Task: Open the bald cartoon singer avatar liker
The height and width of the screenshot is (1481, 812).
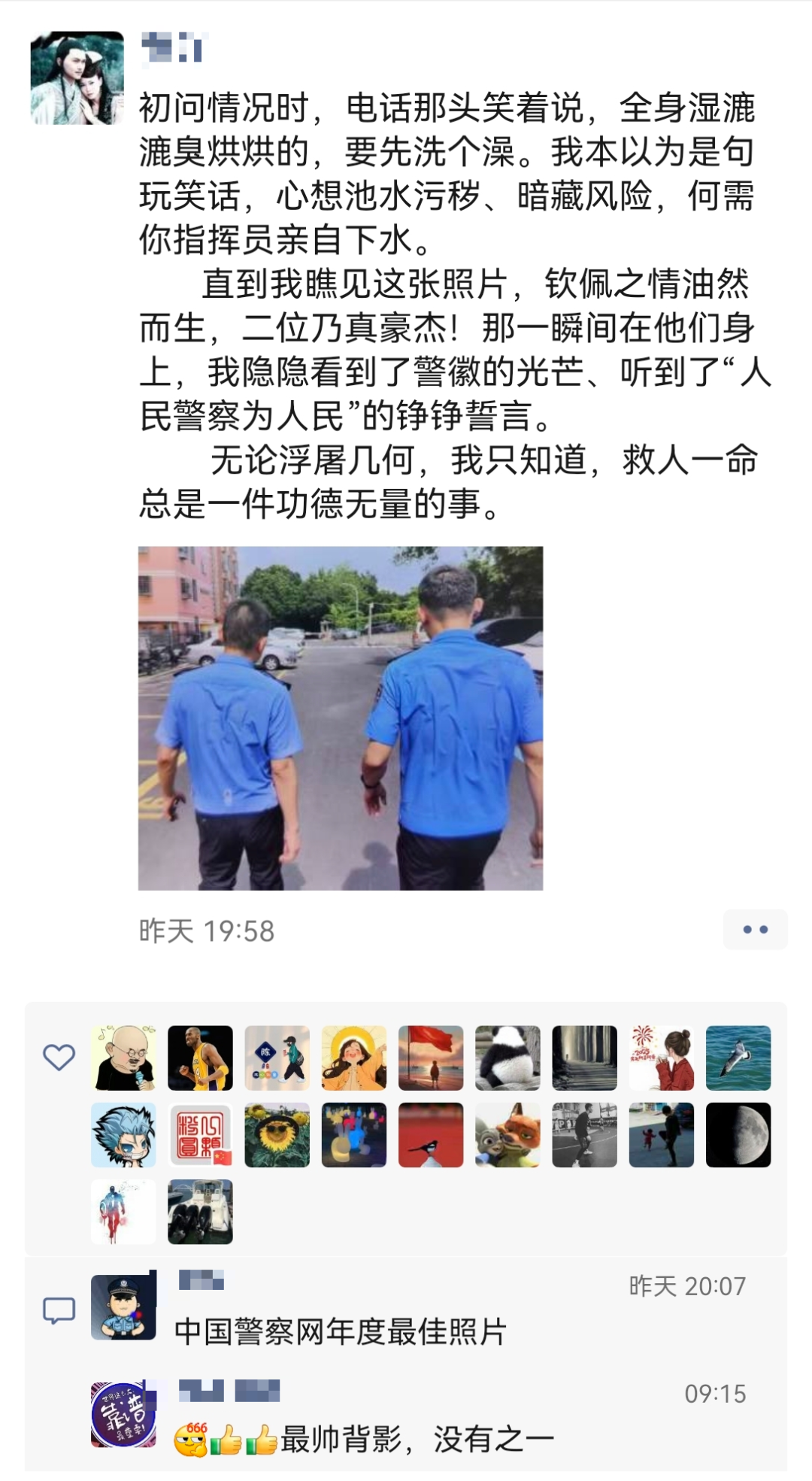Action: [123, 1058]
